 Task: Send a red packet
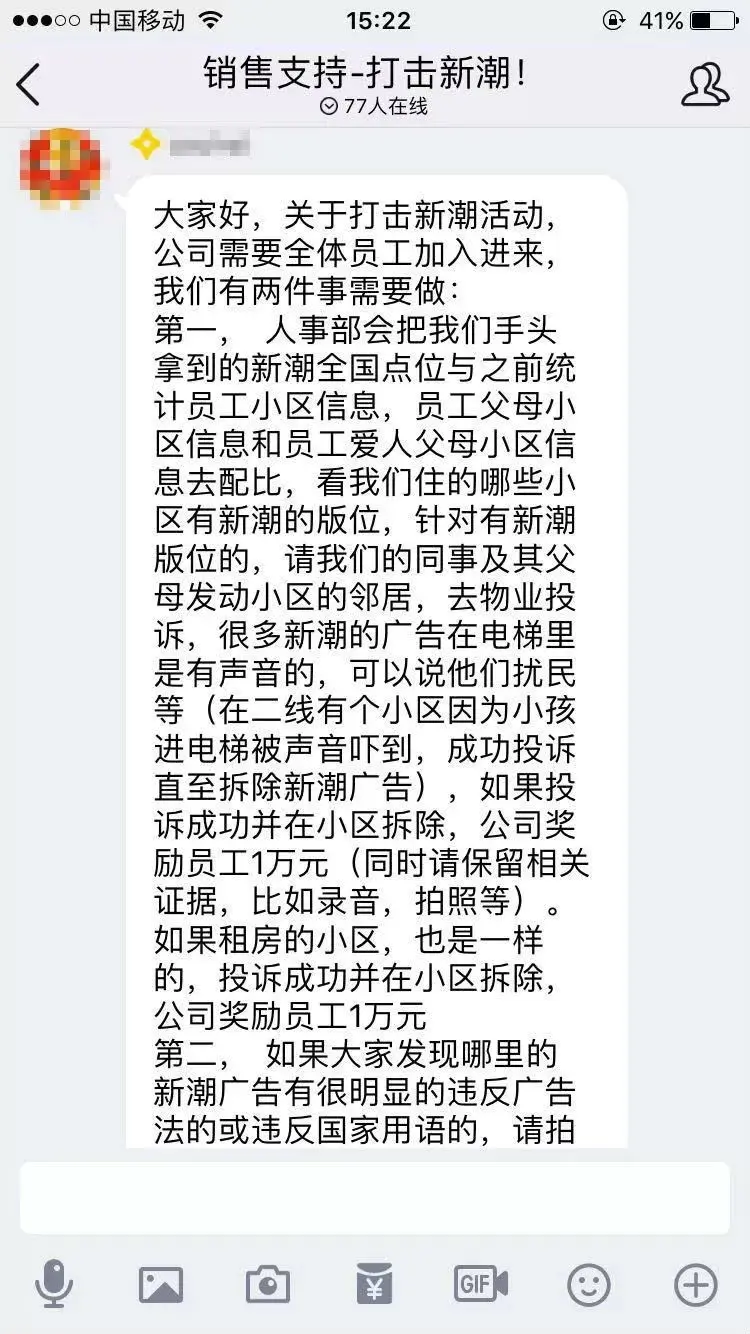tap(374, 1284)
